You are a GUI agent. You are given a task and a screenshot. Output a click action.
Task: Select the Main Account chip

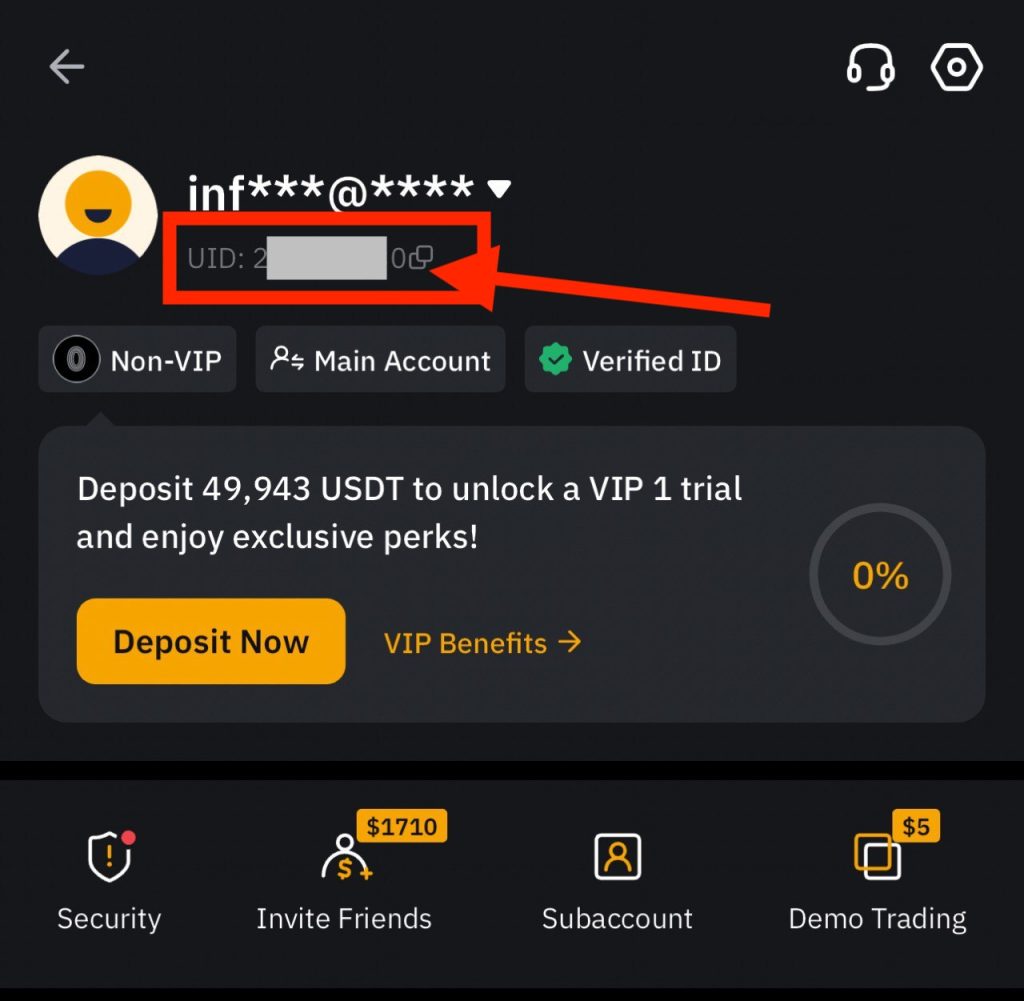381,360
